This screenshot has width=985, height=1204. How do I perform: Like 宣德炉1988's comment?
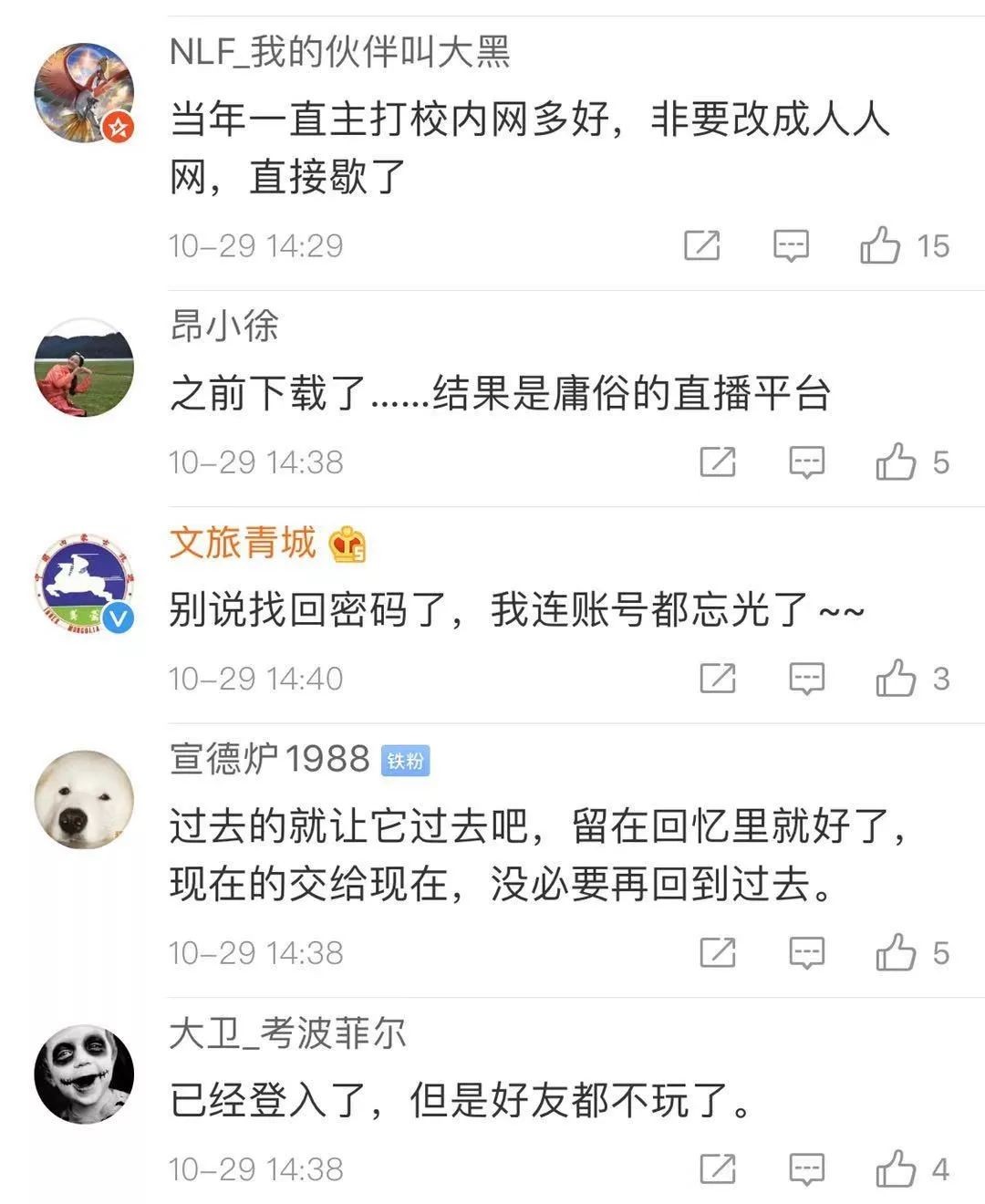pyautogui.click(x=896, y=952)
